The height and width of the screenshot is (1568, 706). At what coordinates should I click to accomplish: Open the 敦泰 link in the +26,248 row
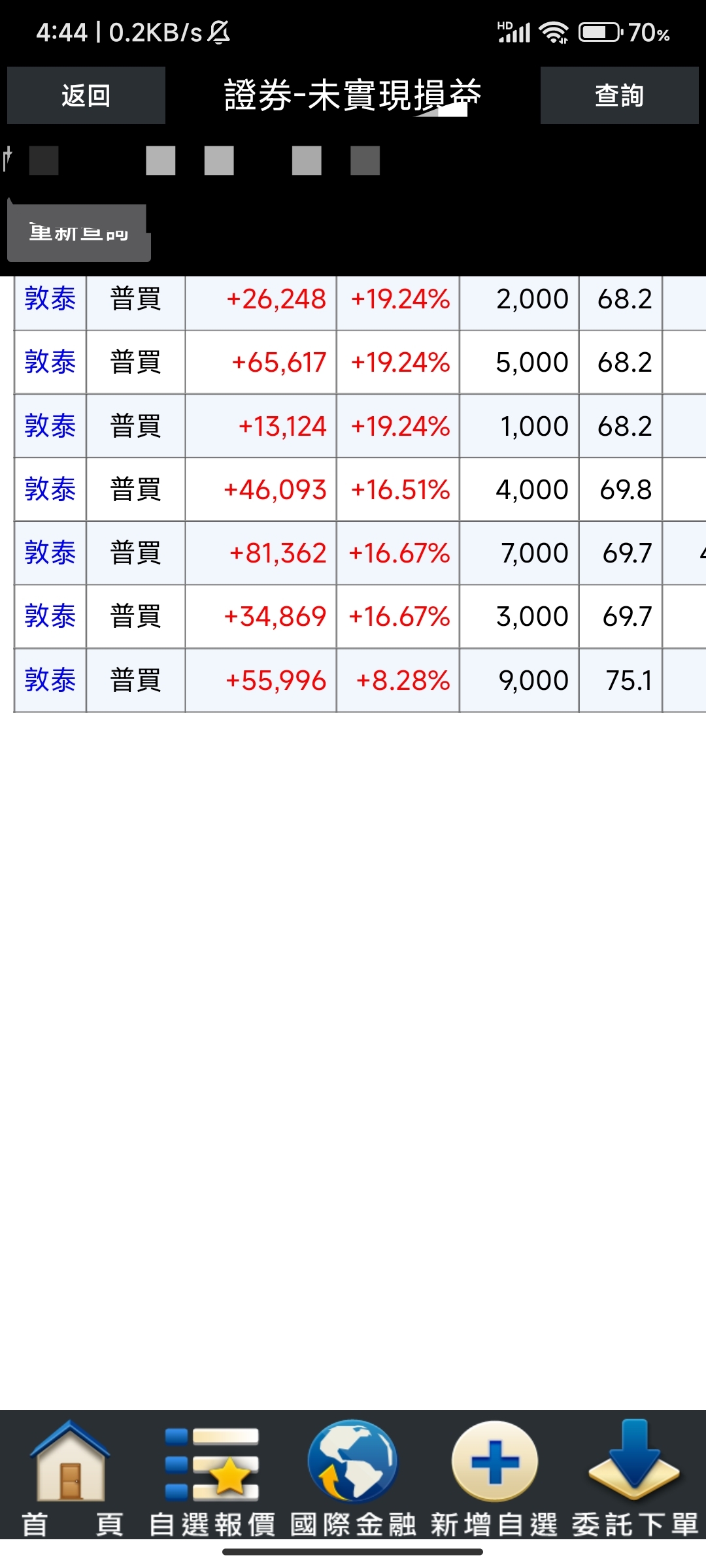tap(50, 299)
